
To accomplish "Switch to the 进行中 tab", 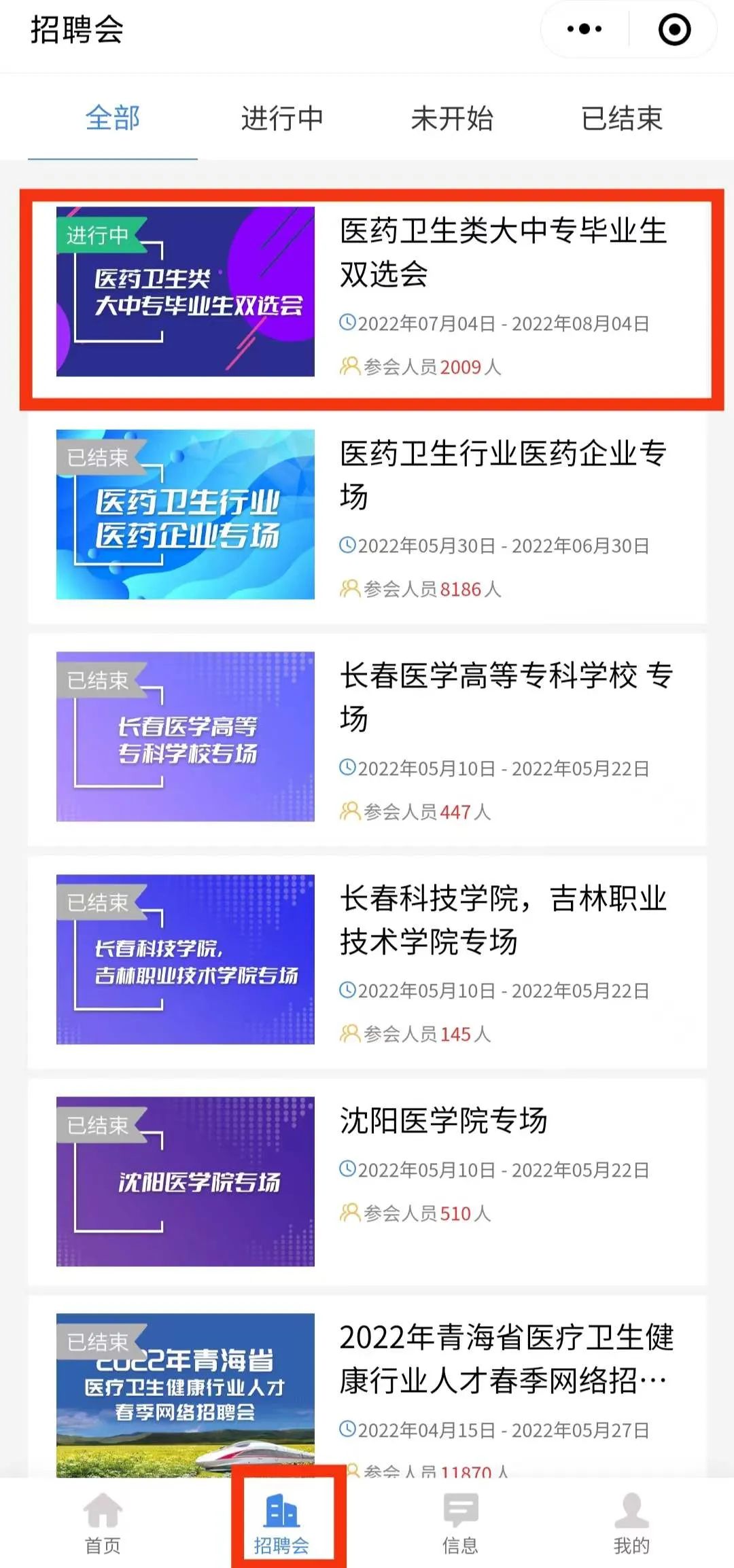I will (x=282, y=118).
